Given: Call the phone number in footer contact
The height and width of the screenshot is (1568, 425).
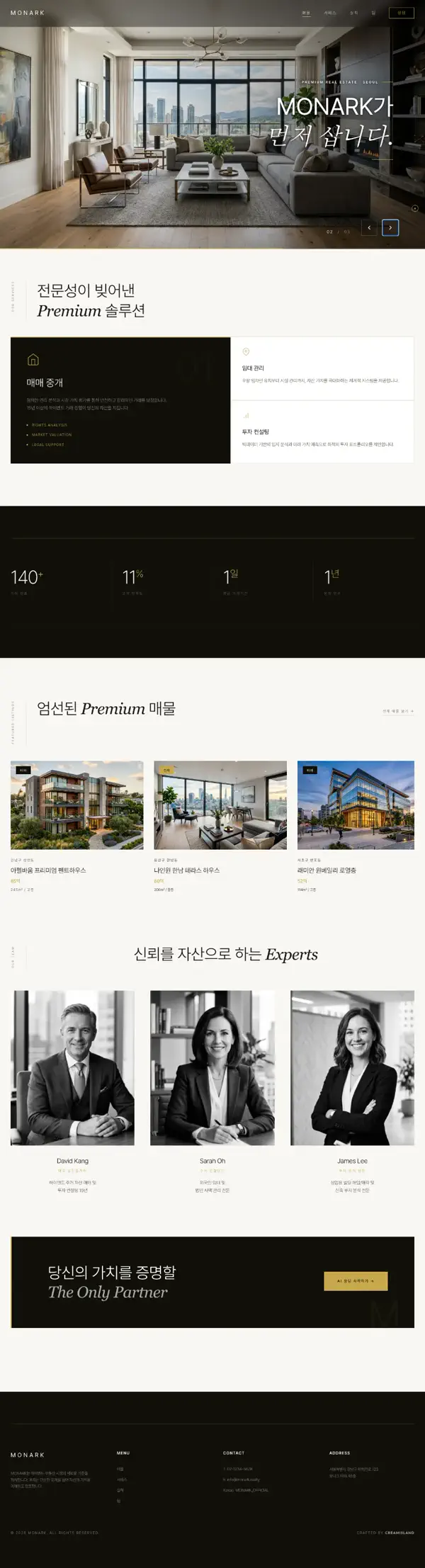Looking at the screenshot, I should 238,1469.
